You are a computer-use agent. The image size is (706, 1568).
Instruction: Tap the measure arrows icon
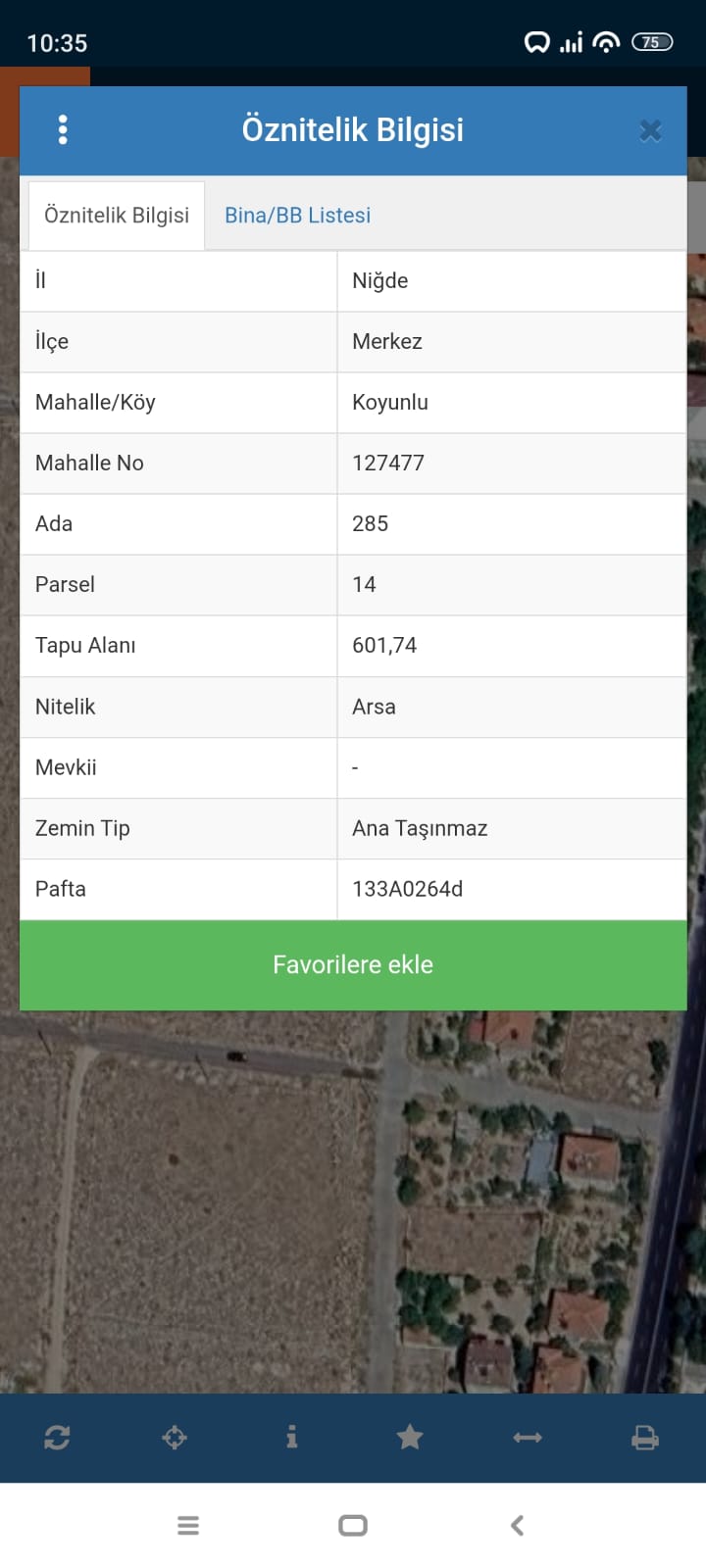[x=528, y=1438]
